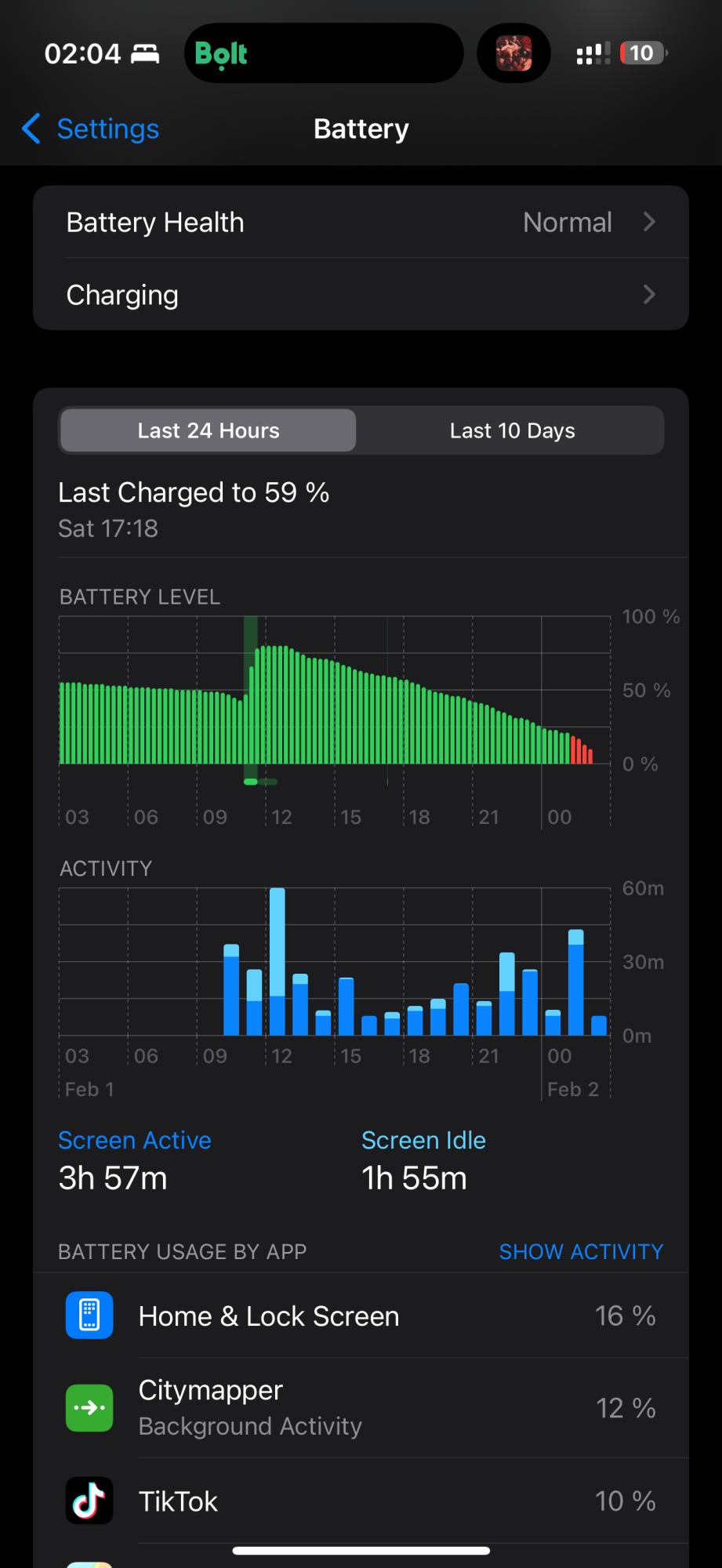Open Home & Lock Screen battery usage
722x1568 pixels.
click(361, 1316)
